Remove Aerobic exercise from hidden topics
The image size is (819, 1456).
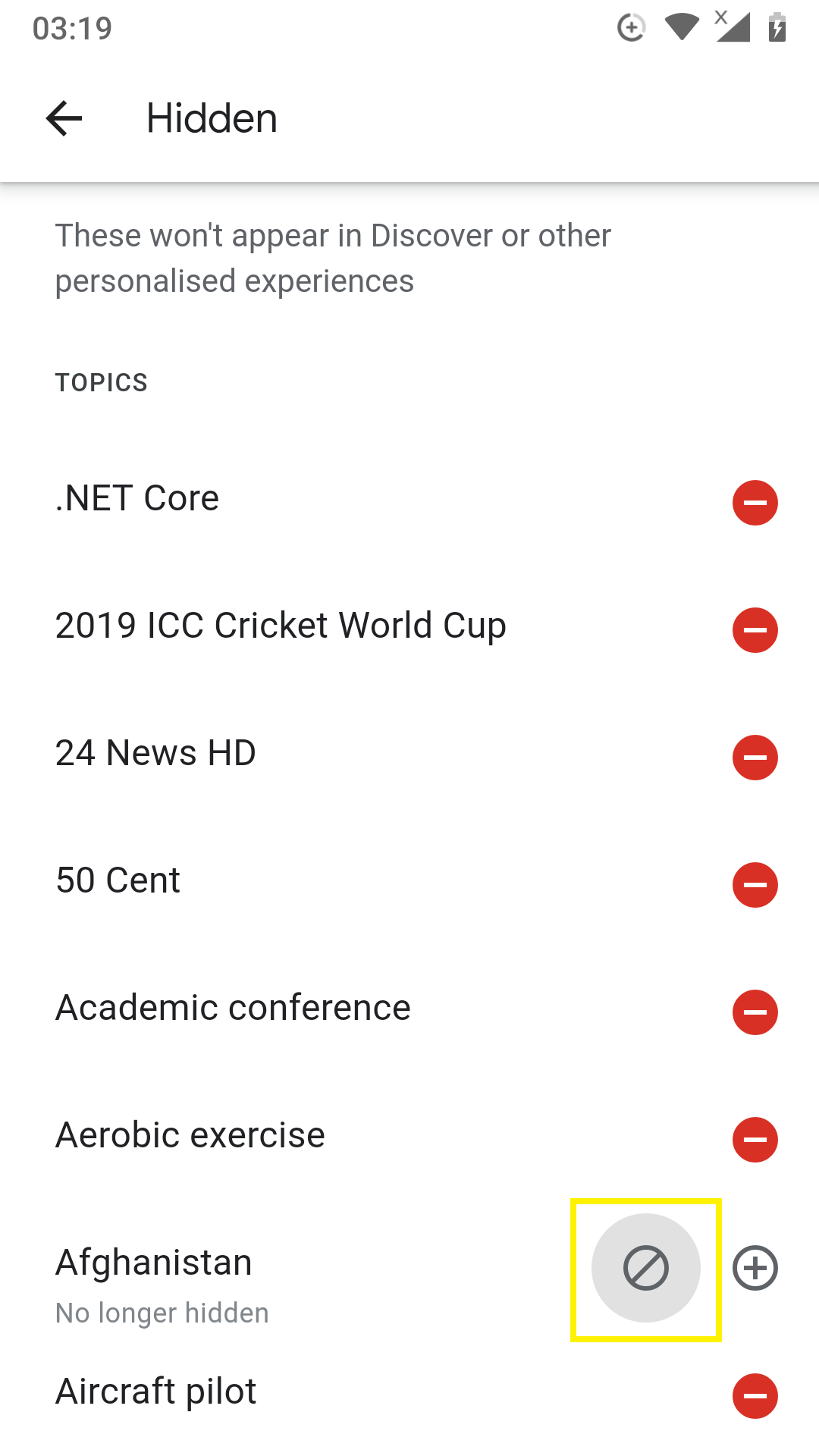755,1140
